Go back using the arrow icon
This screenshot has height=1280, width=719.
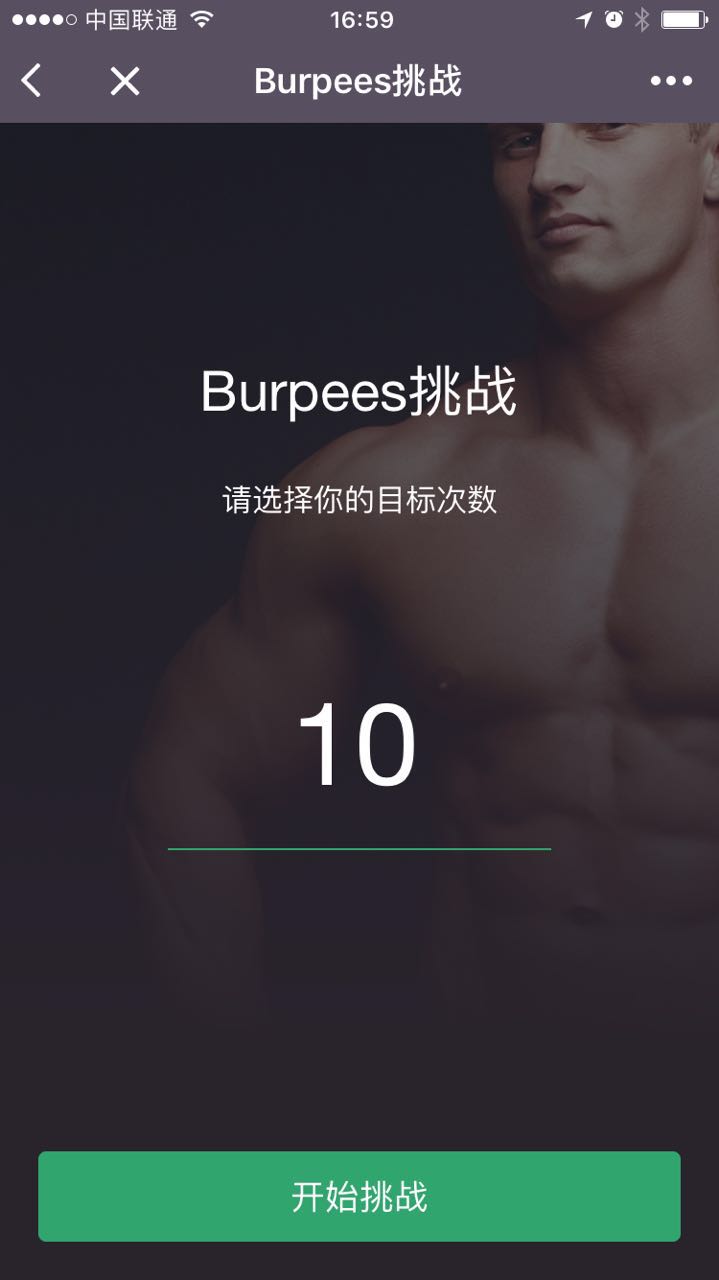point(32,81)
